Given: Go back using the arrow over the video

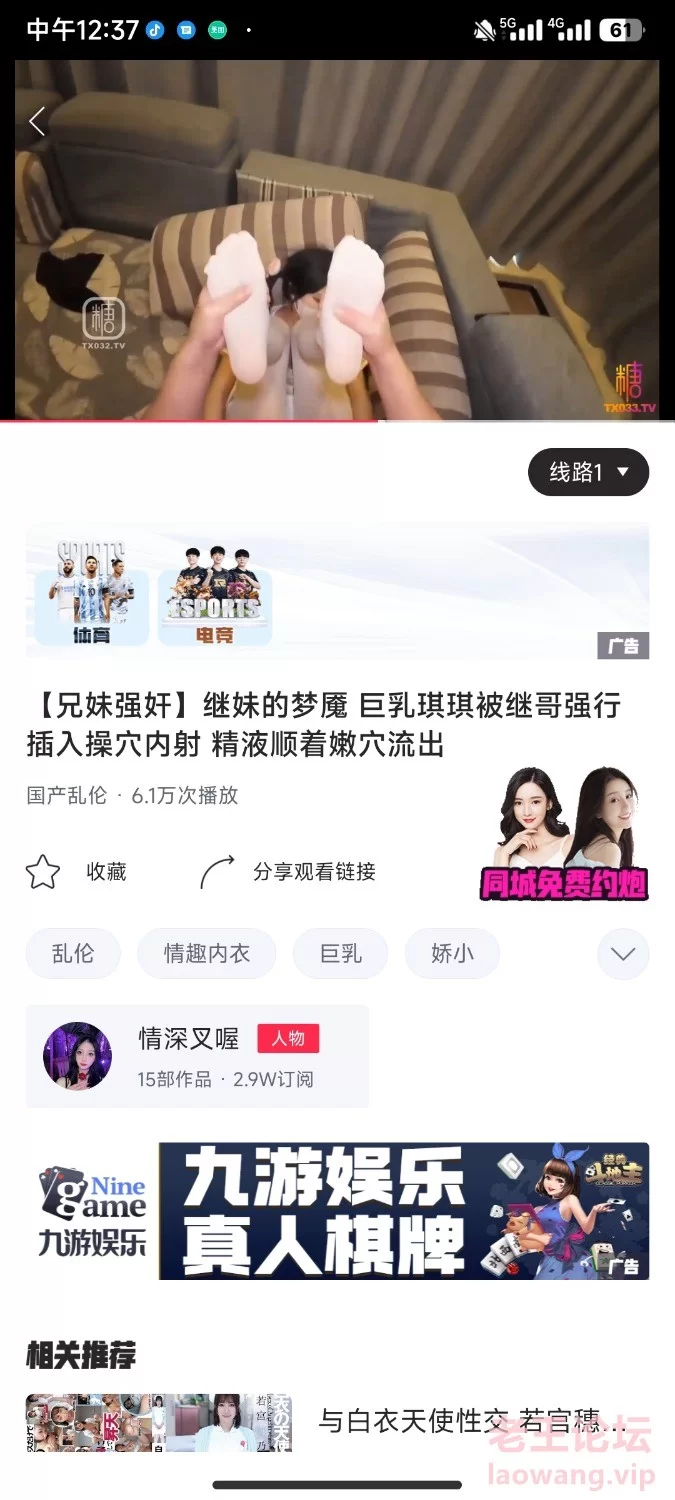Looking at the screenshot, I should [x=37, y=121].
